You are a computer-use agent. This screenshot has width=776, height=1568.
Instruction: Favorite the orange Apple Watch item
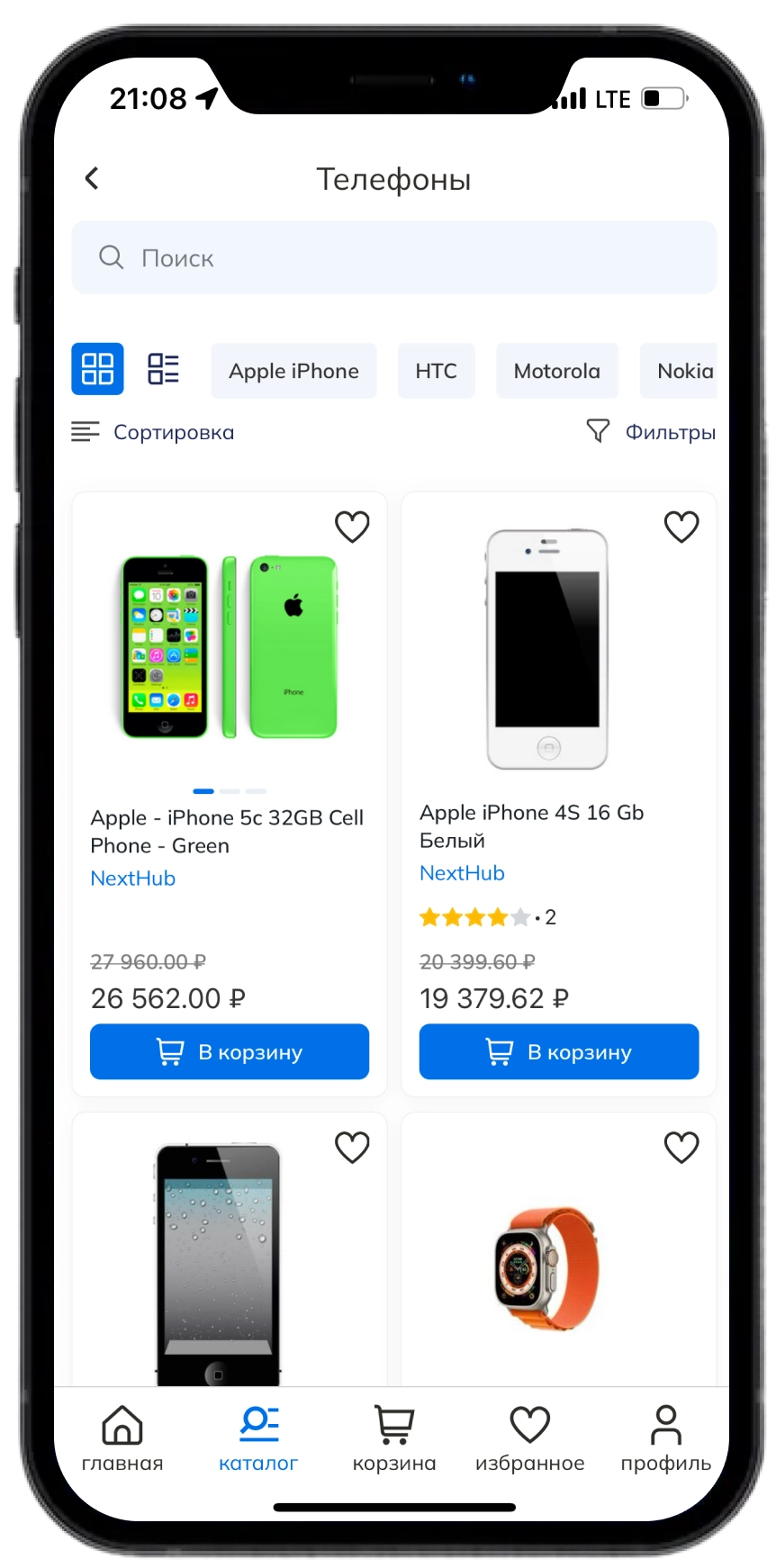click(x=681, y=1148)
